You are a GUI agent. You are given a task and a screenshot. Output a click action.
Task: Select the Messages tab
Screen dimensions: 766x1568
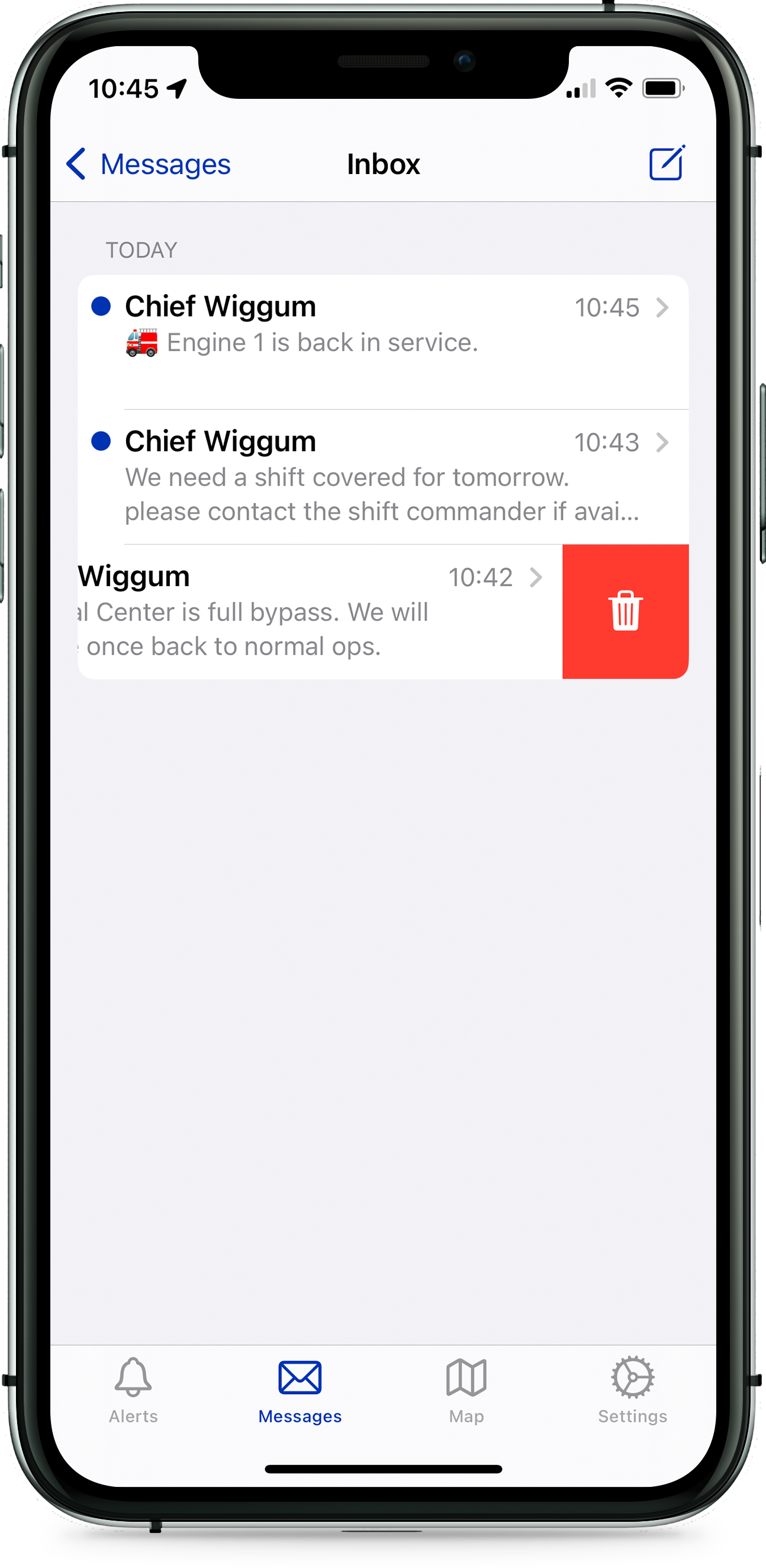point(300,1390)
